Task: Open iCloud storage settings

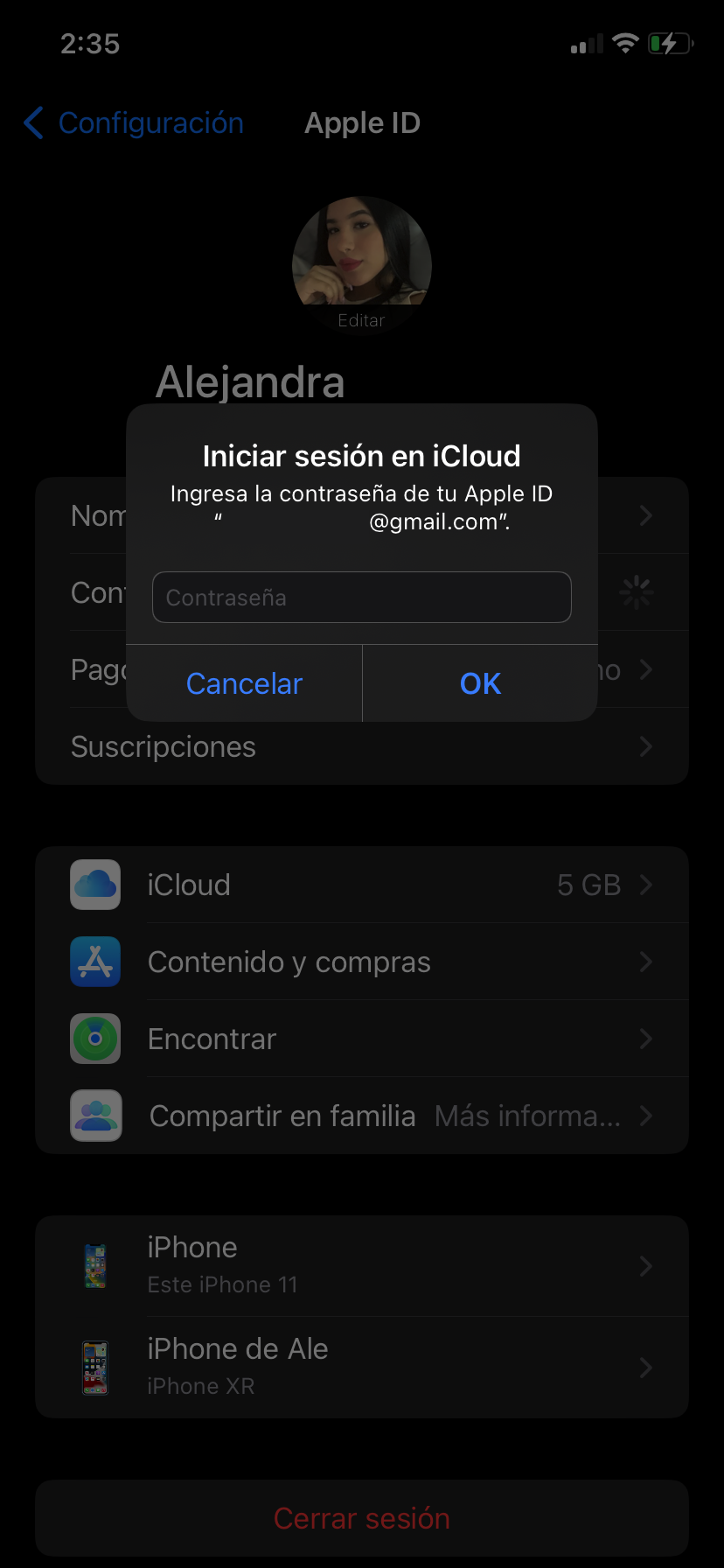Action: pos(362,885)
